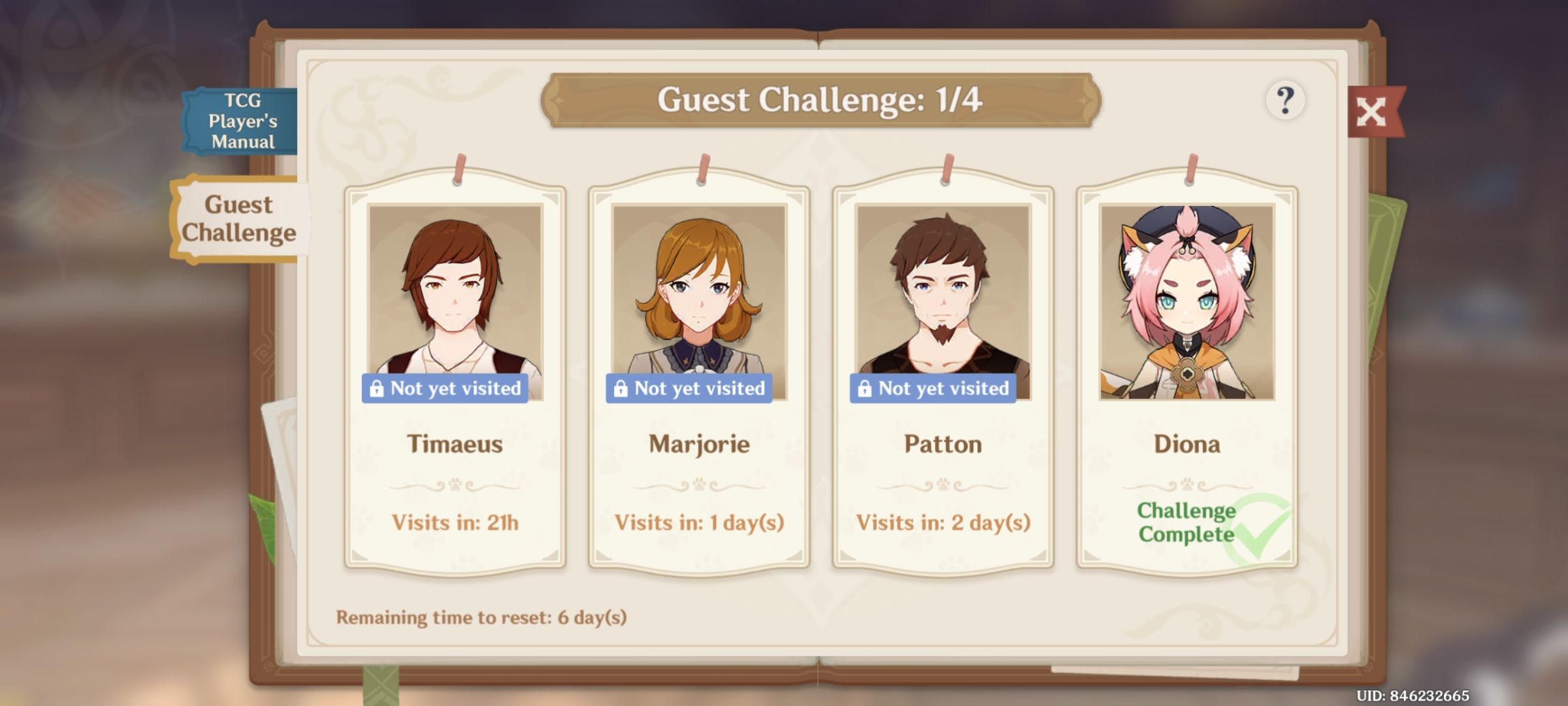Switch to the TCG Player's Manual tab
Viewport: 1568px width, 706px height.
(241, 121)
